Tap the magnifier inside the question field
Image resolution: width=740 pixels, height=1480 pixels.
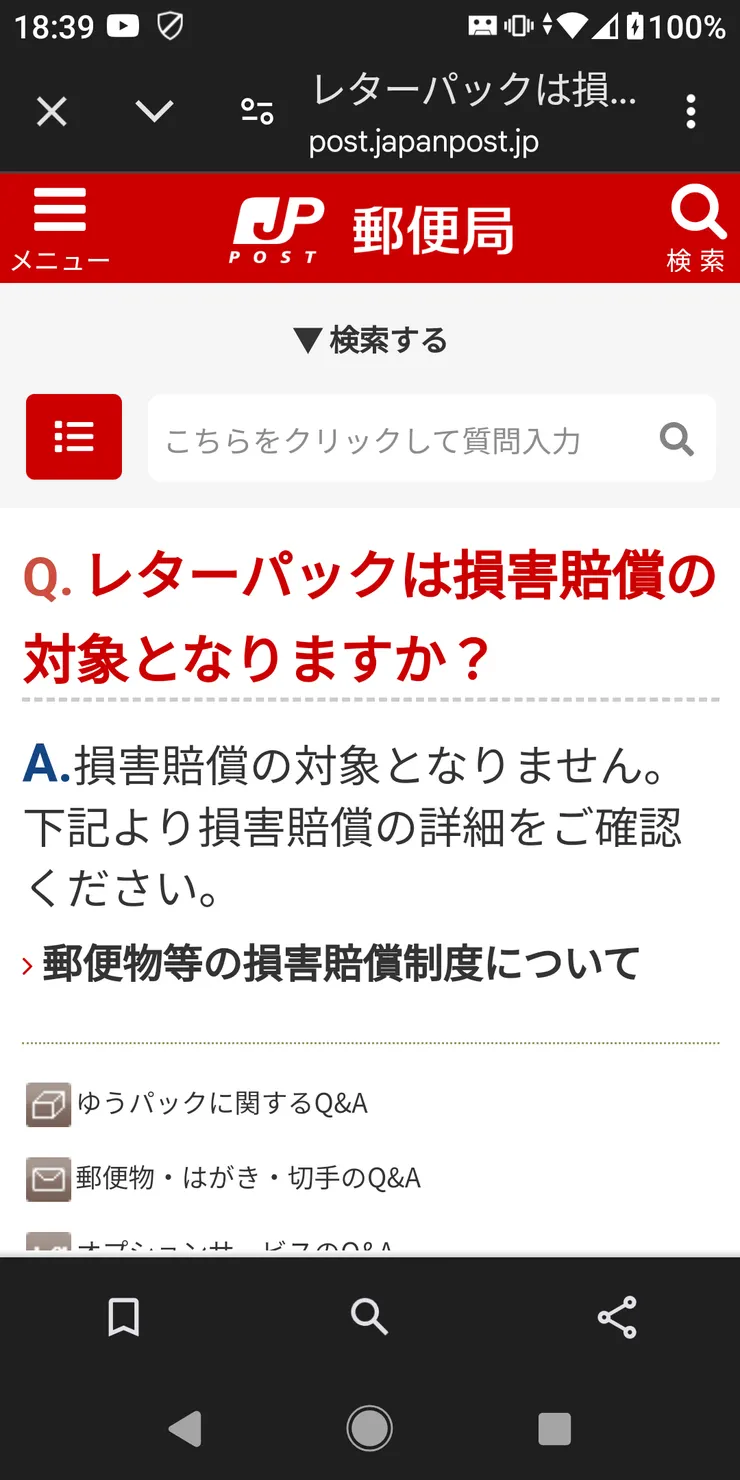[x=677, y=439]
